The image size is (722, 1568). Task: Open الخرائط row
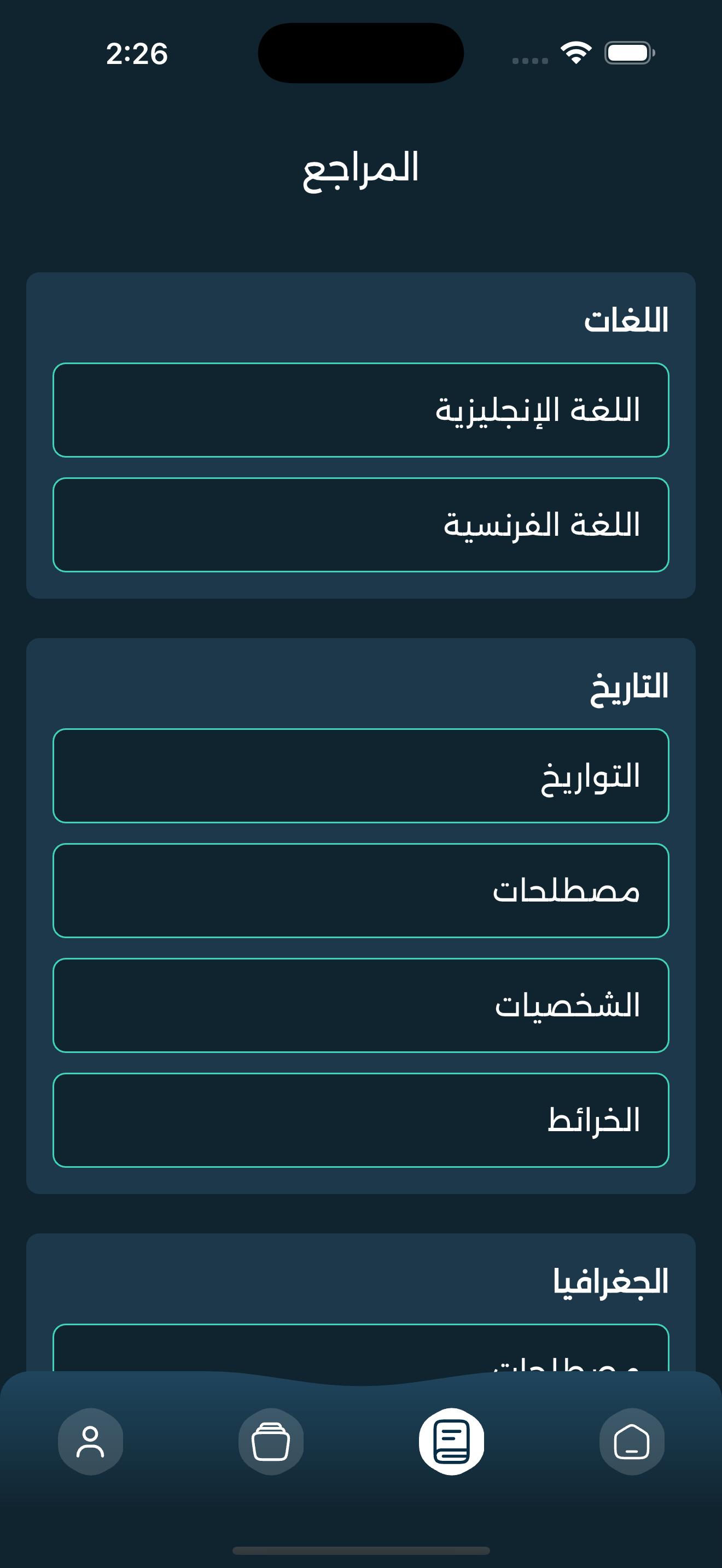(361, 1120)
